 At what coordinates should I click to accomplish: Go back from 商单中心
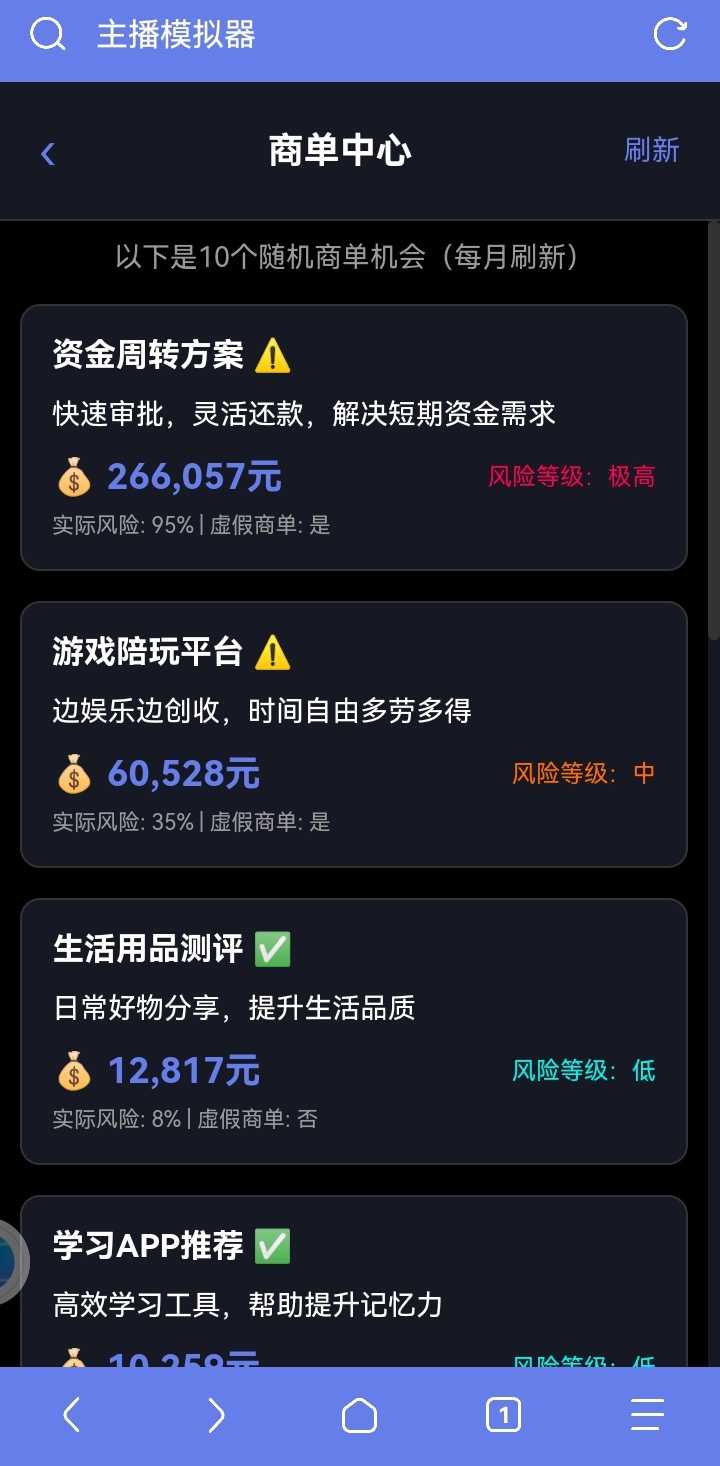coord(48,153)
